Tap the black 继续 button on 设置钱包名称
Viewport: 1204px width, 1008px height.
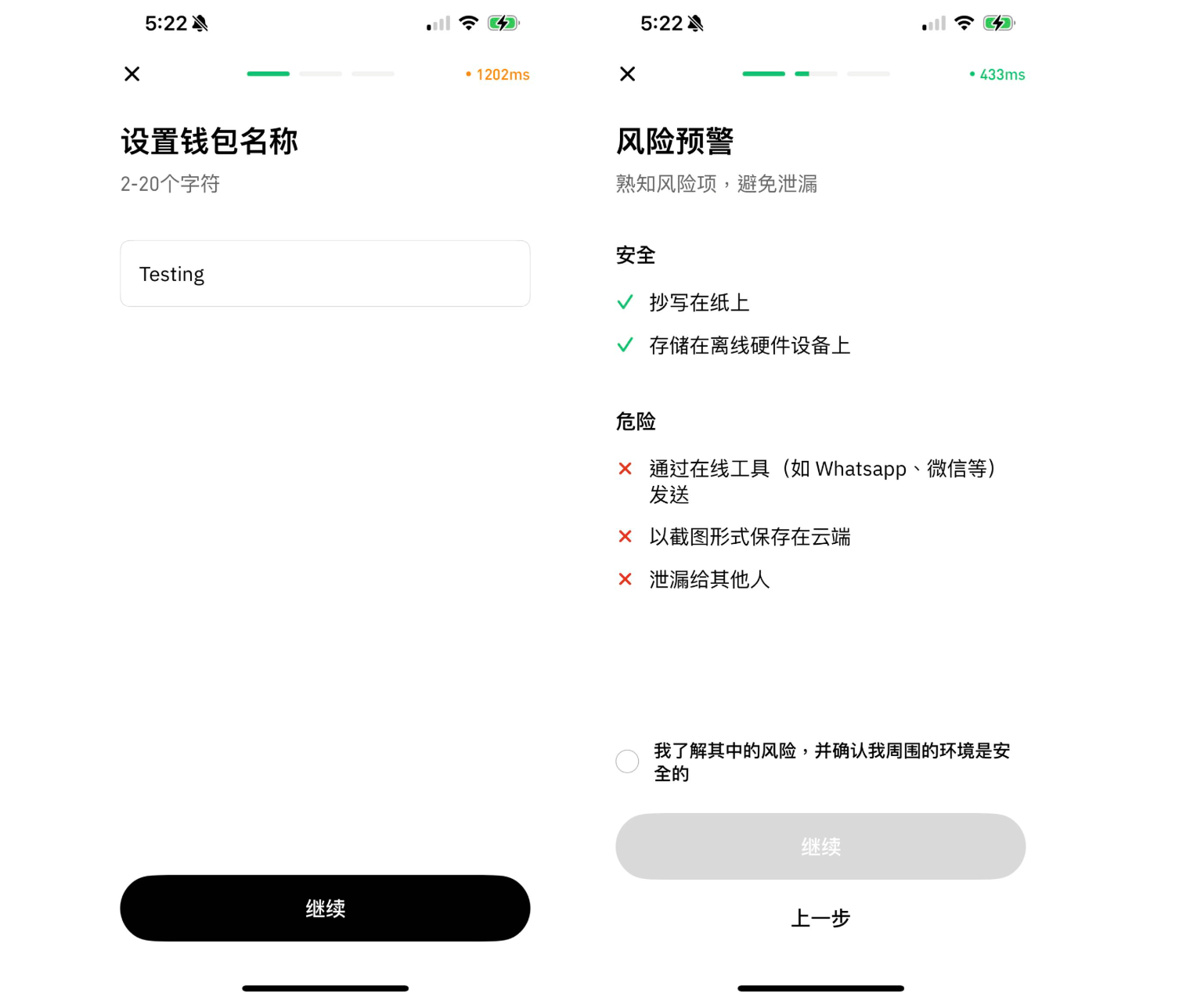pos(325,908)
